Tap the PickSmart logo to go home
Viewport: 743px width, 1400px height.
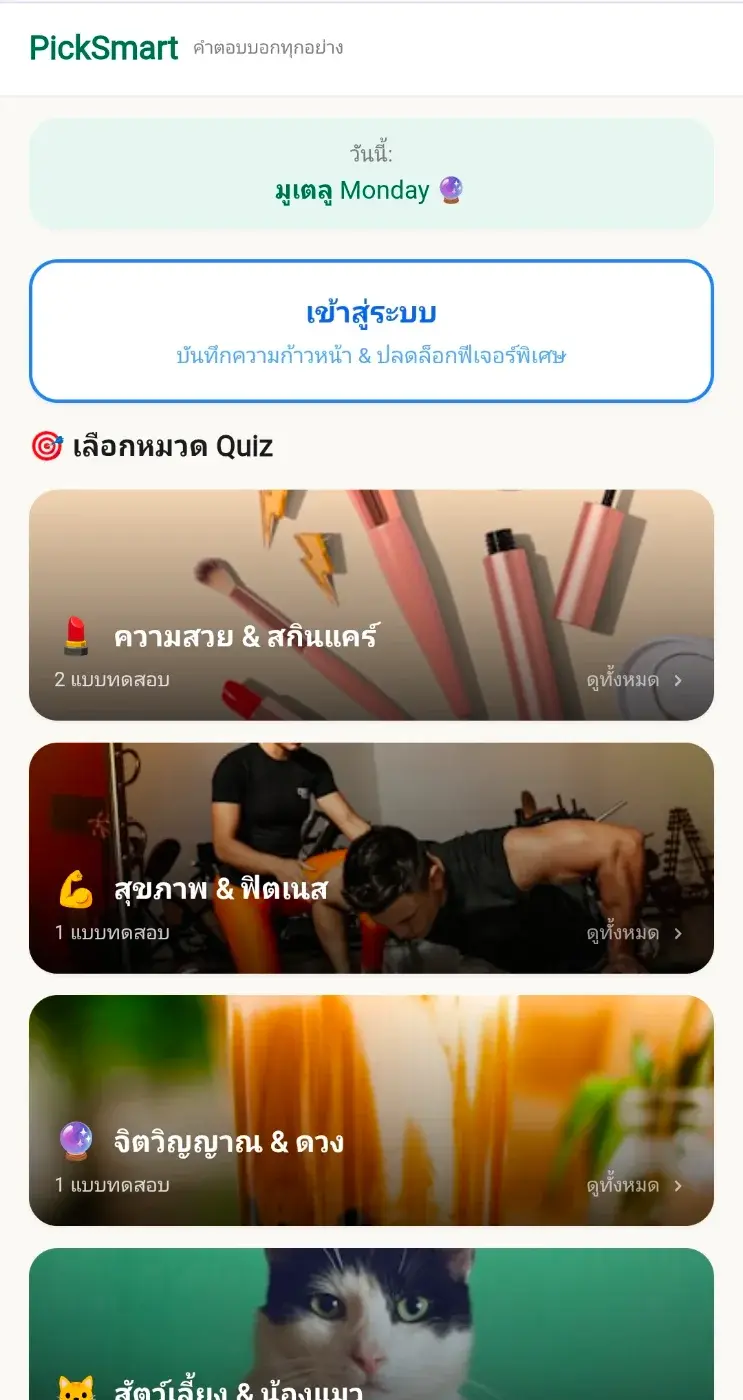[104, 48]
